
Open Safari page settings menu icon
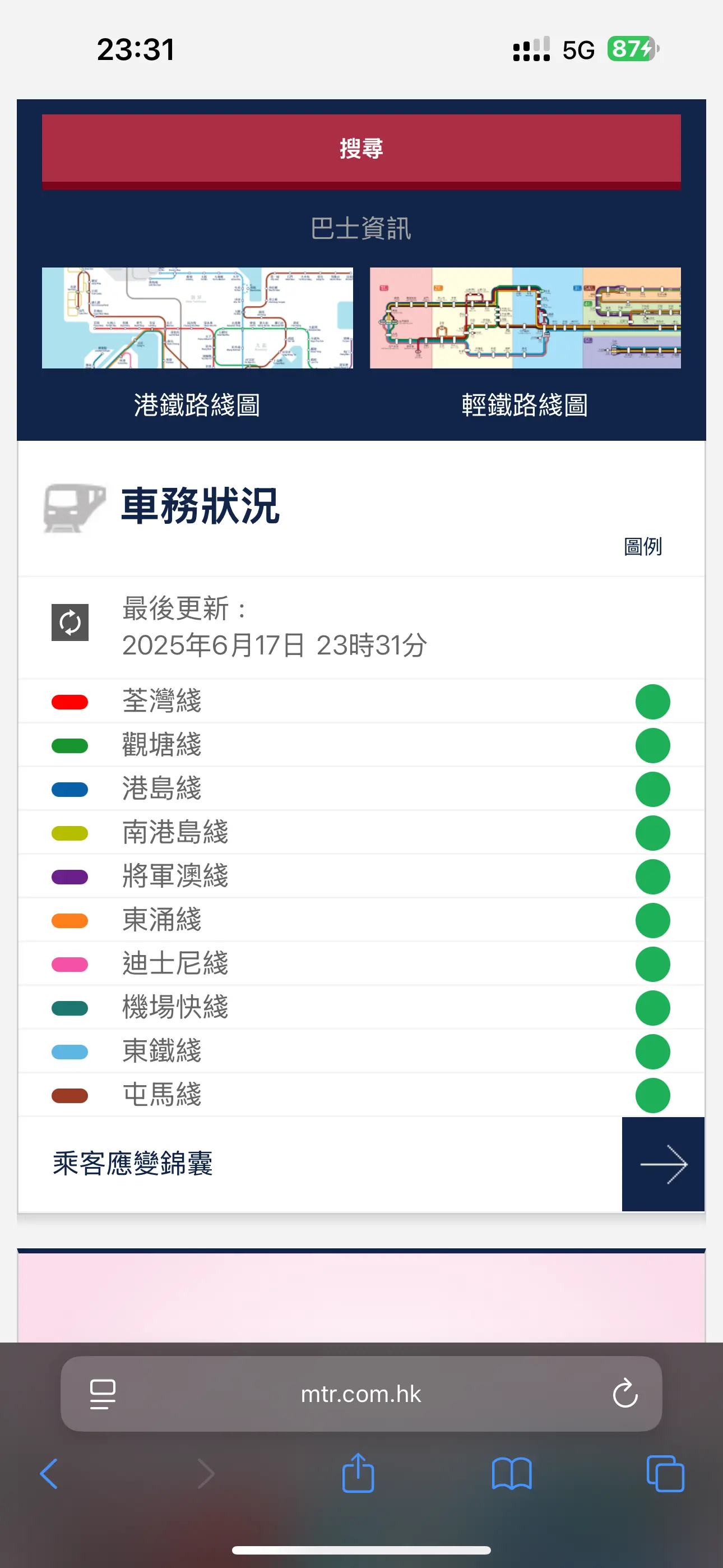pyautogui.click(x=103, y=1394)
